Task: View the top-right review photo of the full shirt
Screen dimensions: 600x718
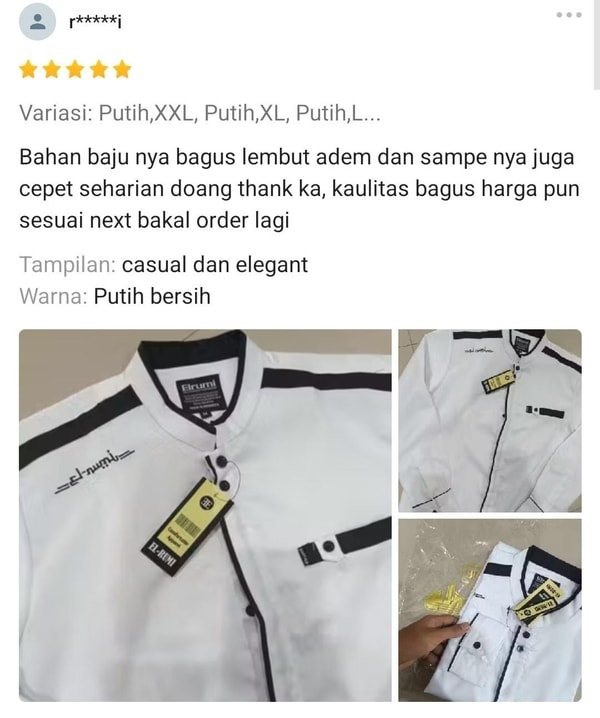Action: click(x=489, y=420)
